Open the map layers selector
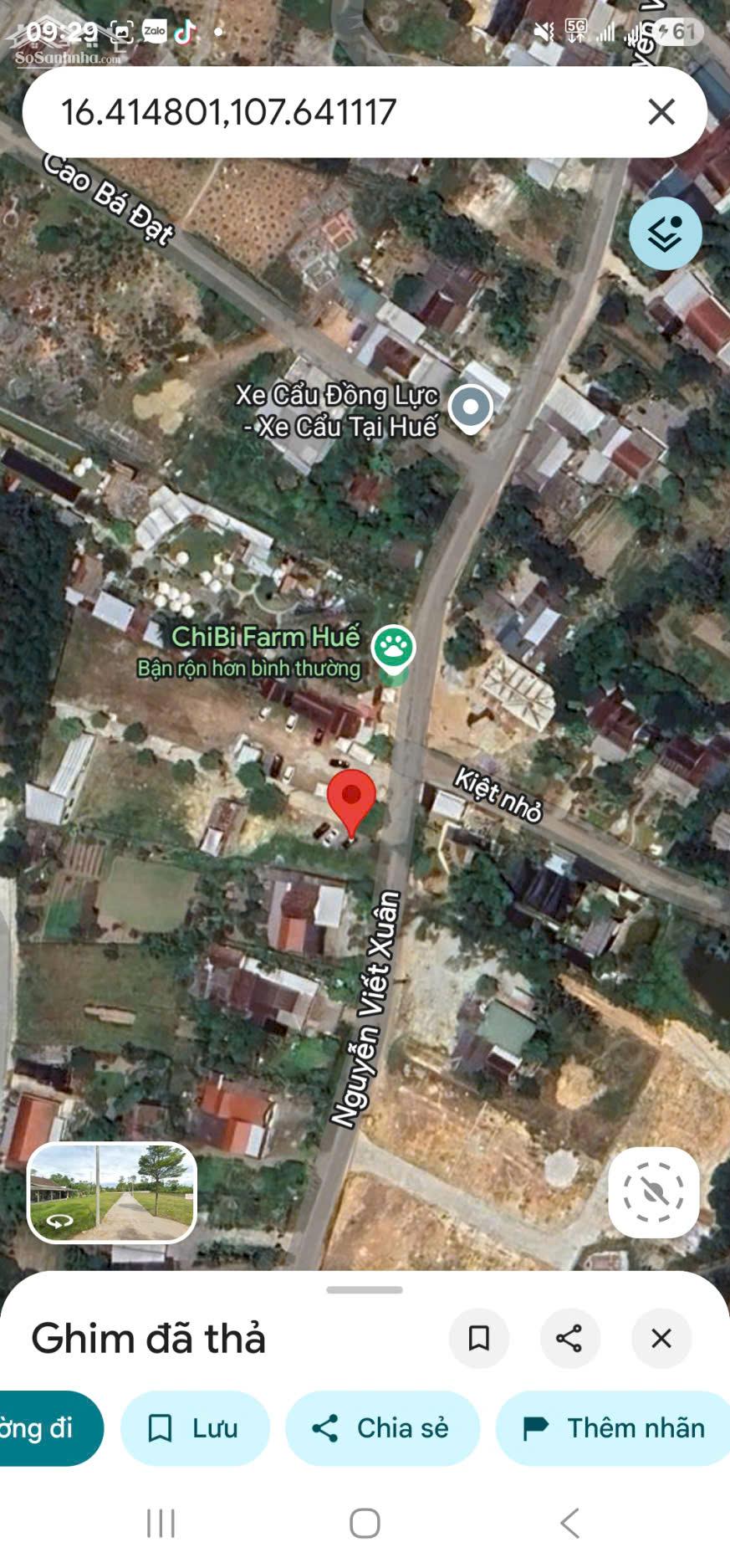The width and height of the screenshot is (730, 1568). pos(665,233)
